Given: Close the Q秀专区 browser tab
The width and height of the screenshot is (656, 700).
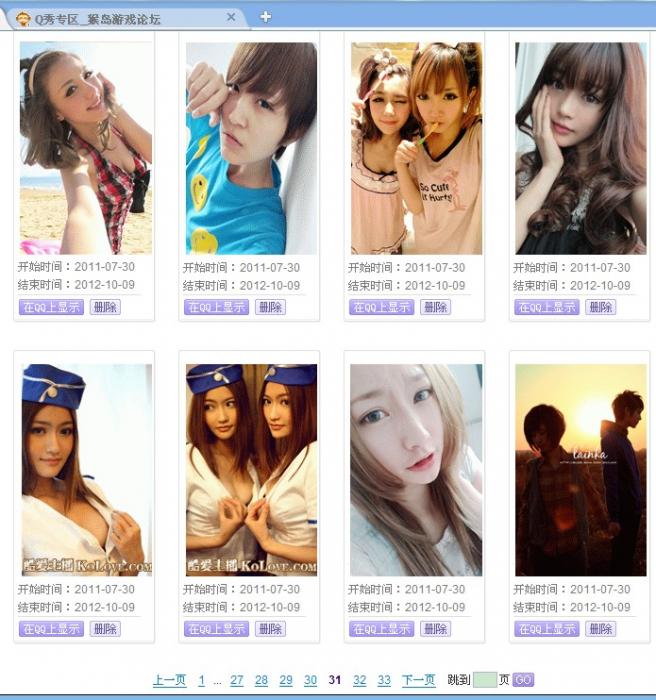Looking at the screenshot, I should (x=231, y=17).
